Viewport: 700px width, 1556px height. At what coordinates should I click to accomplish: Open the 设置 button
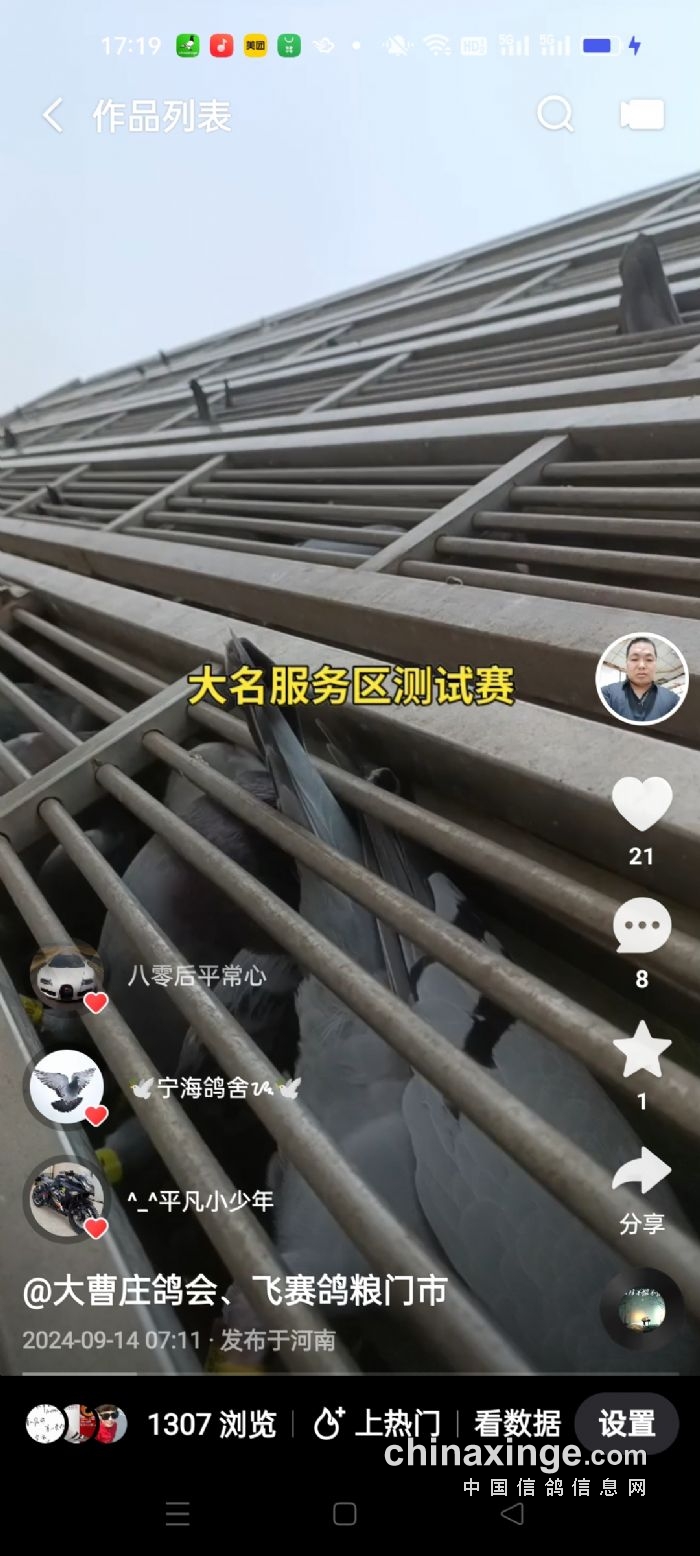[627, 1424]
